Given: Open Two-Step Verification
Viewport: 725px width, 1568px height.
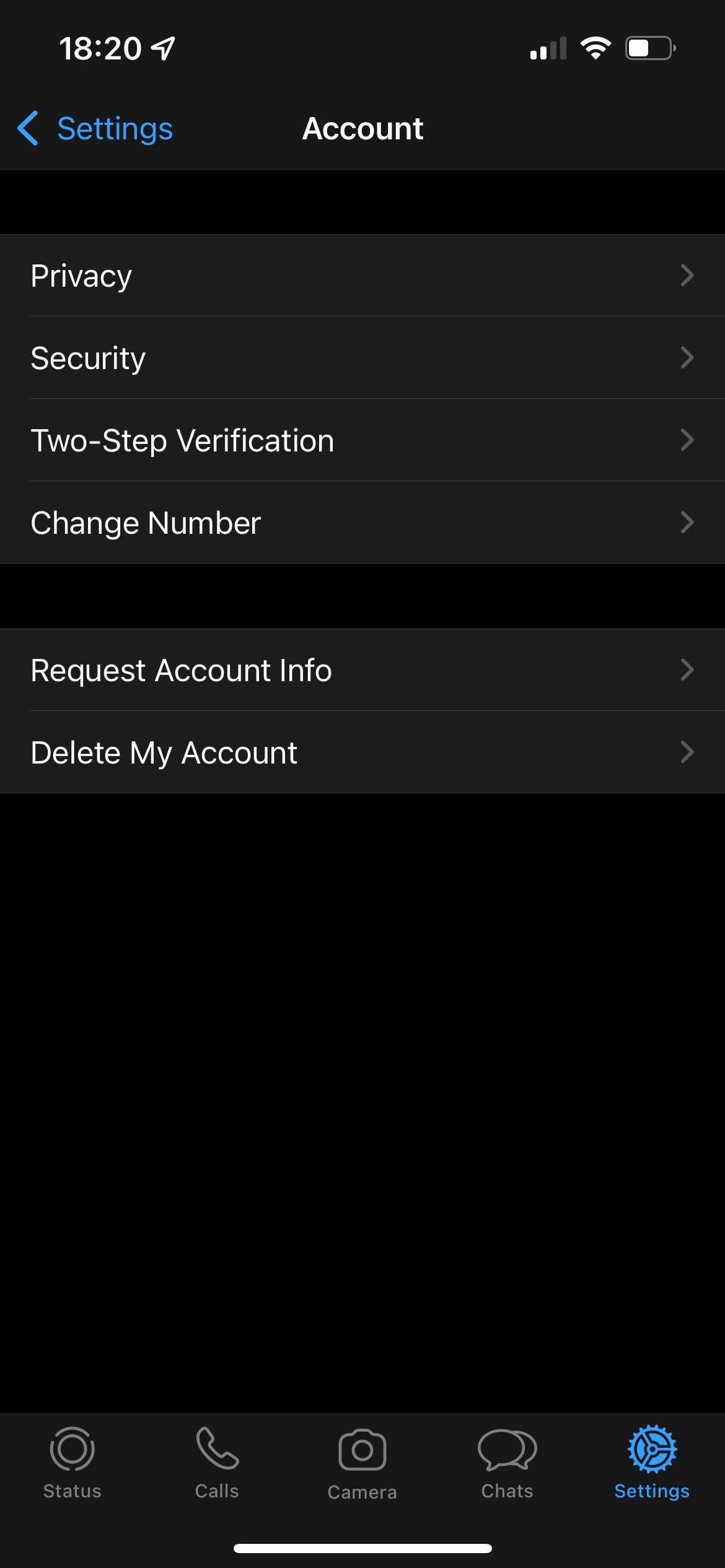Looking at the screenshot, I should point(362,440).
